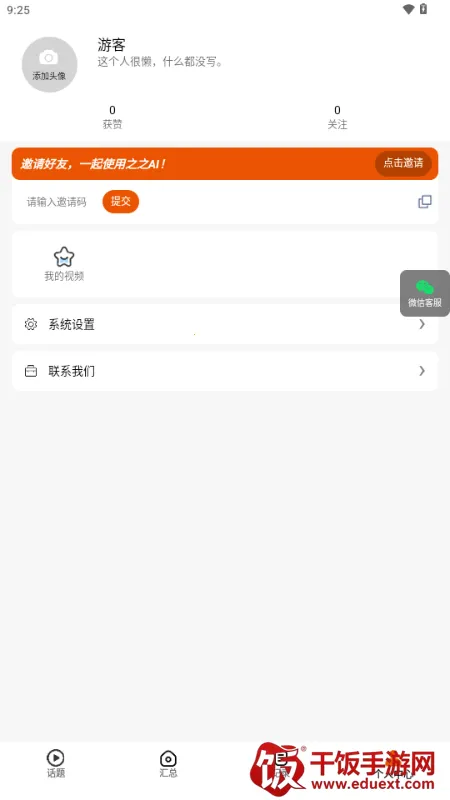This screenshot has height=800, width=450.
Task: Switch to the 话题 tab
Action: tap(56, 764)
